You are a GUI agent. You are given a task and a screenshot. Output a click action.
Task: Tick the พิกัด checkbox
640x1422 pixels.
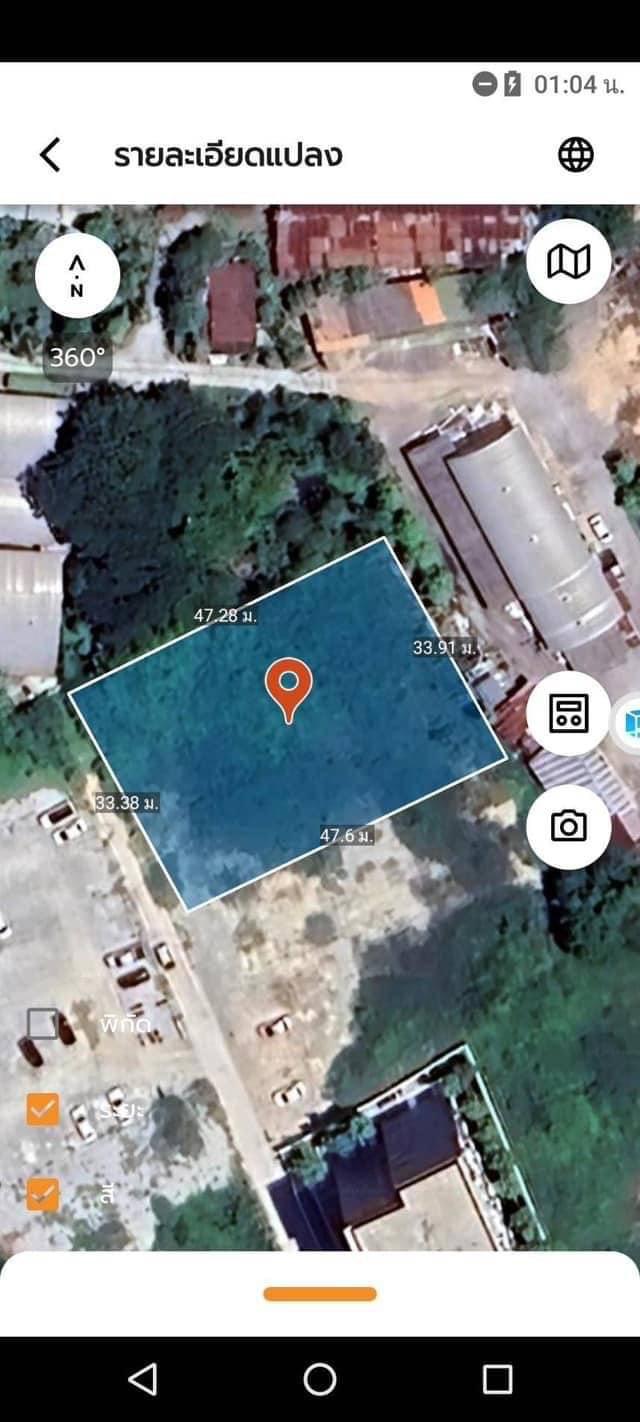[43, 1024]
